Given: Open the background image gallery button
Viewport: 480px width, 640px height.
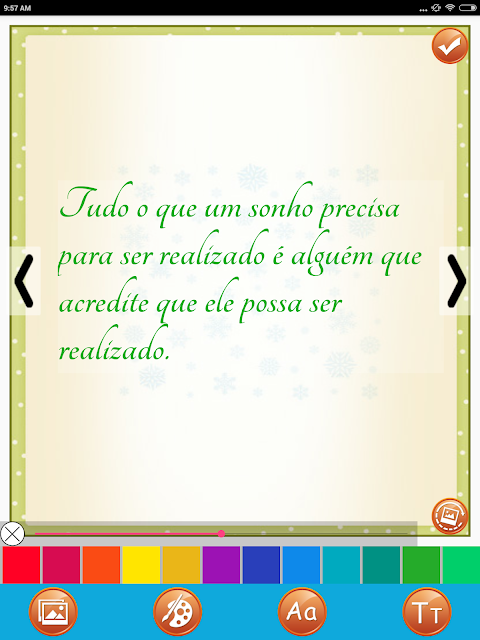Looking at the screenshot, I should [53, 611].
